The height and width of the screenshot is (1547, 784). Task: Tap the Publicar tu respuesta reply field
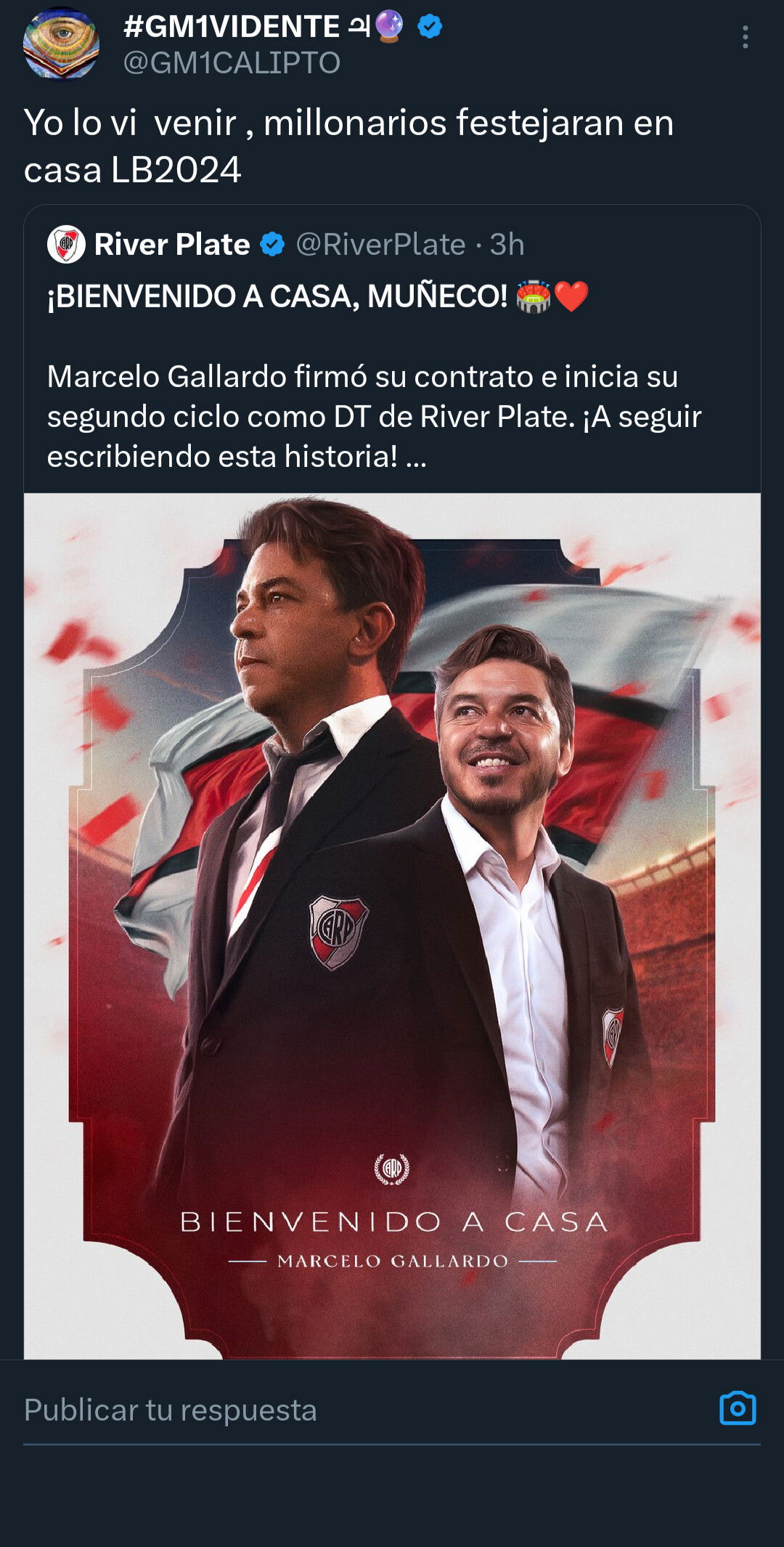[x=348, y=1410]
